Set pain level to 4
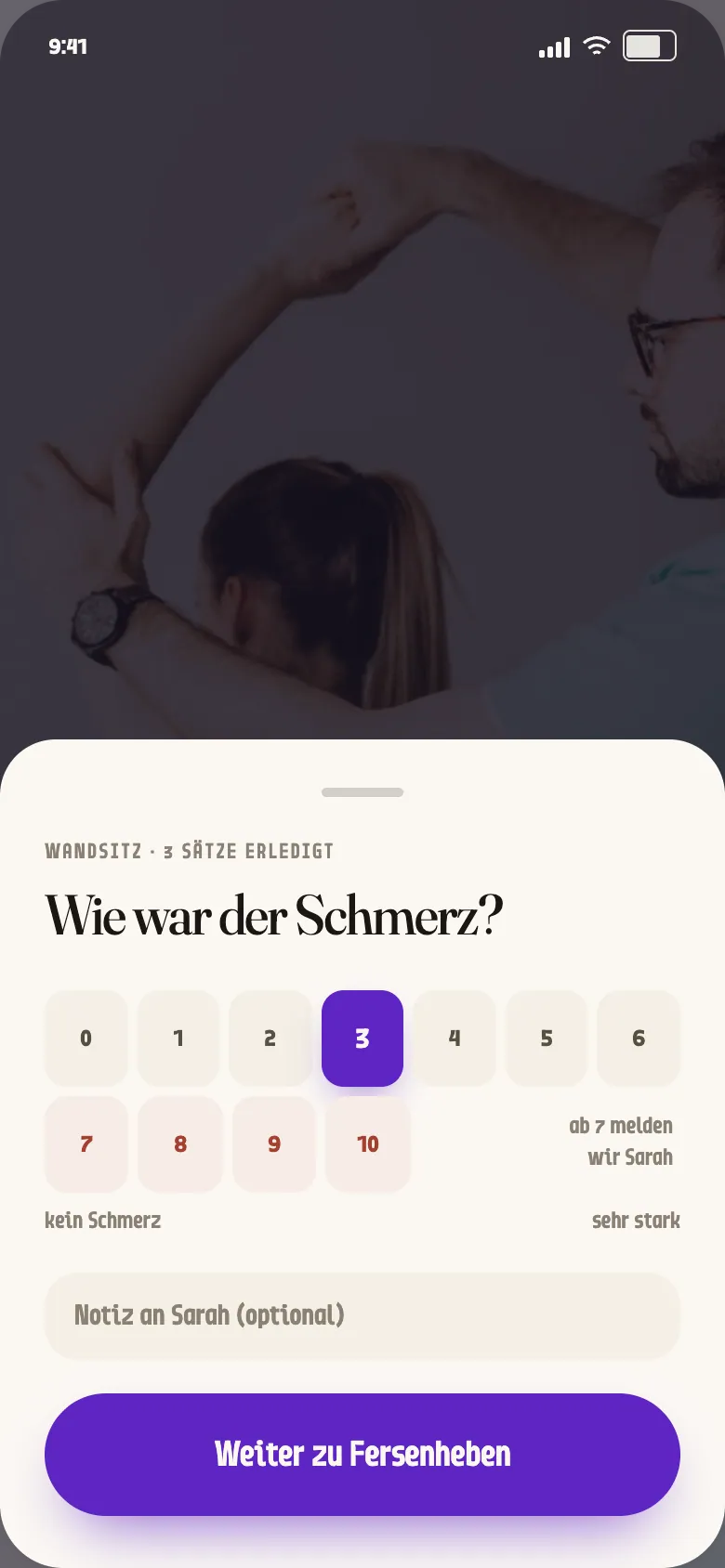Viewport: 725px width, 1568px height. (x=455, y=1039)
